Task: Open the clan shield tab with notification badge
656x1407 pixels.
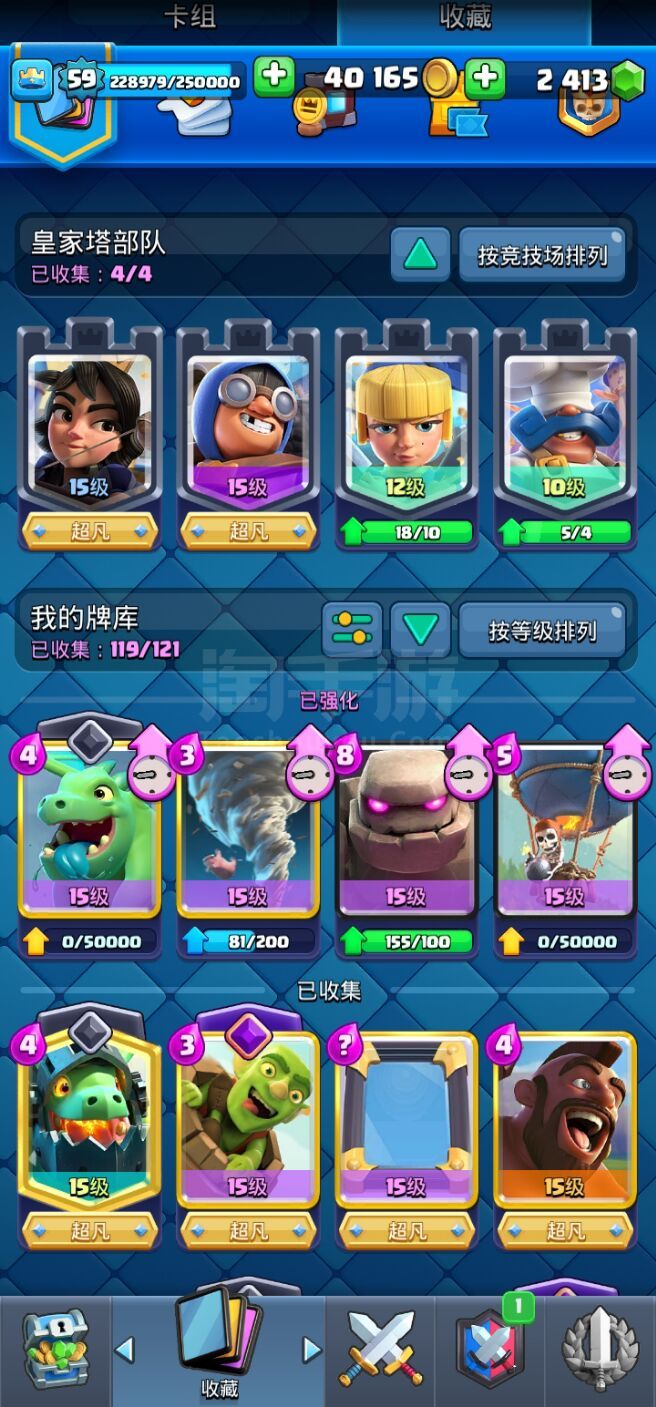Action: pos(490,1350)
